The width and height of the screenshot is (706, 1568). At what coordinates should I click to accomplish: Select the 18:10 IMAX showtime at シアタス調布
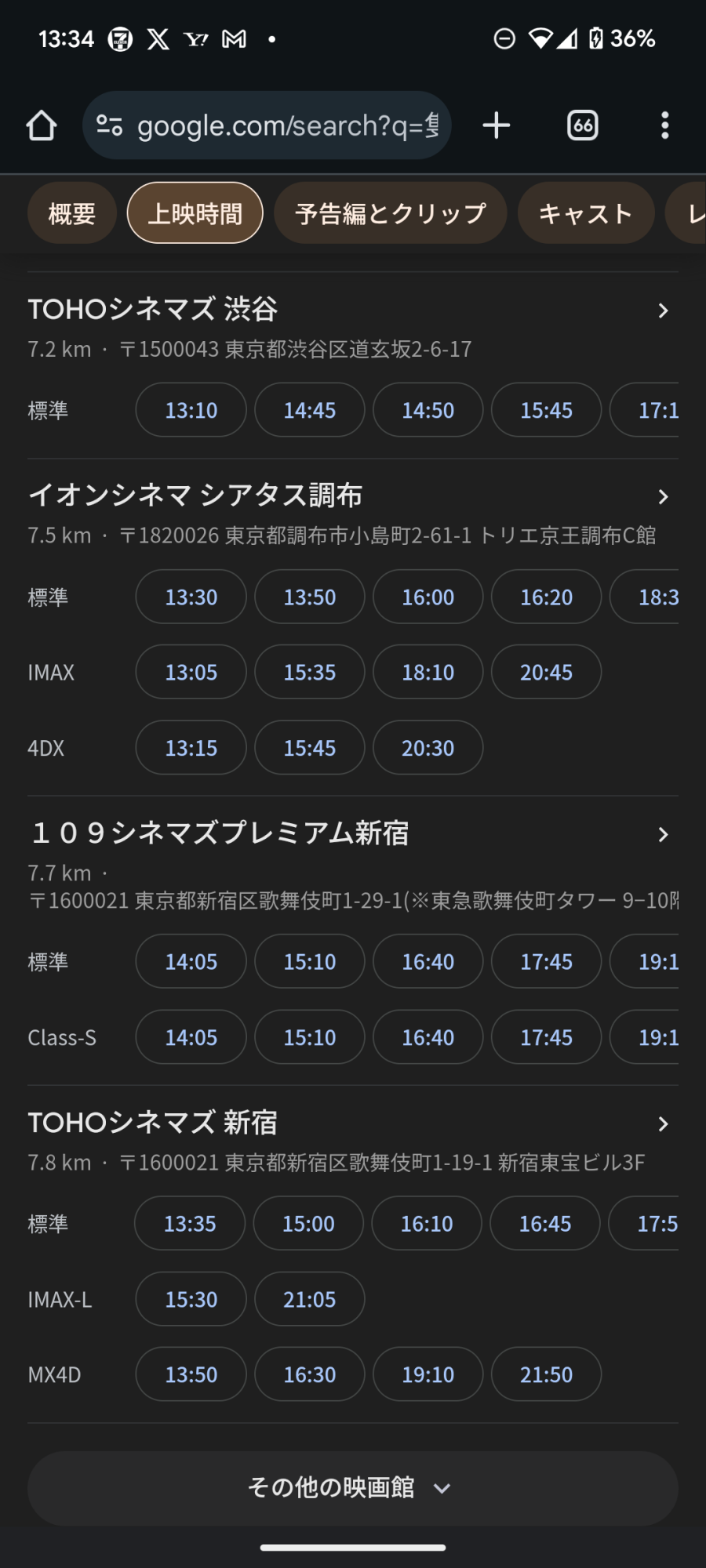point(428,672)
